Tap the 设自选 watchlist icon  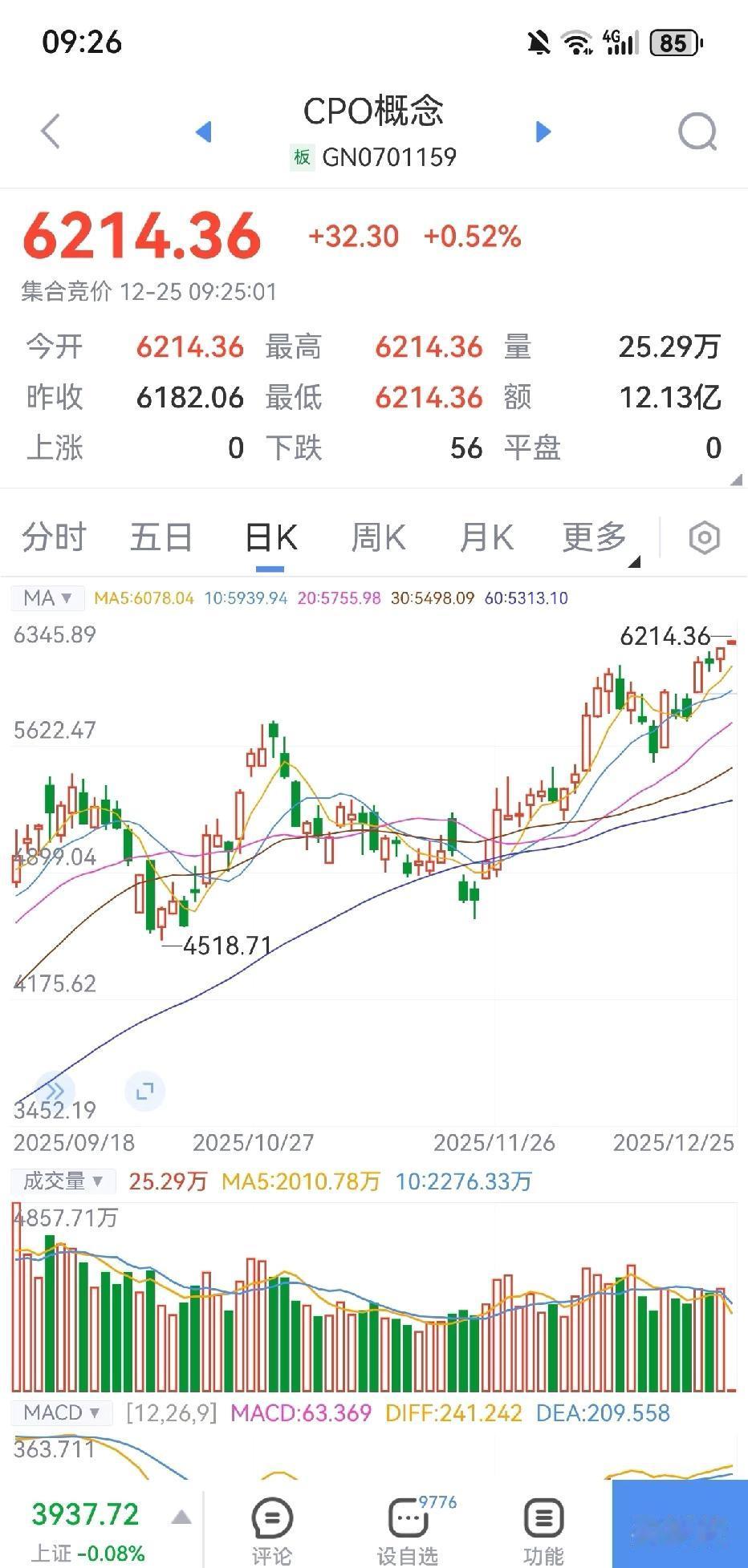(x=407, y=1520)
